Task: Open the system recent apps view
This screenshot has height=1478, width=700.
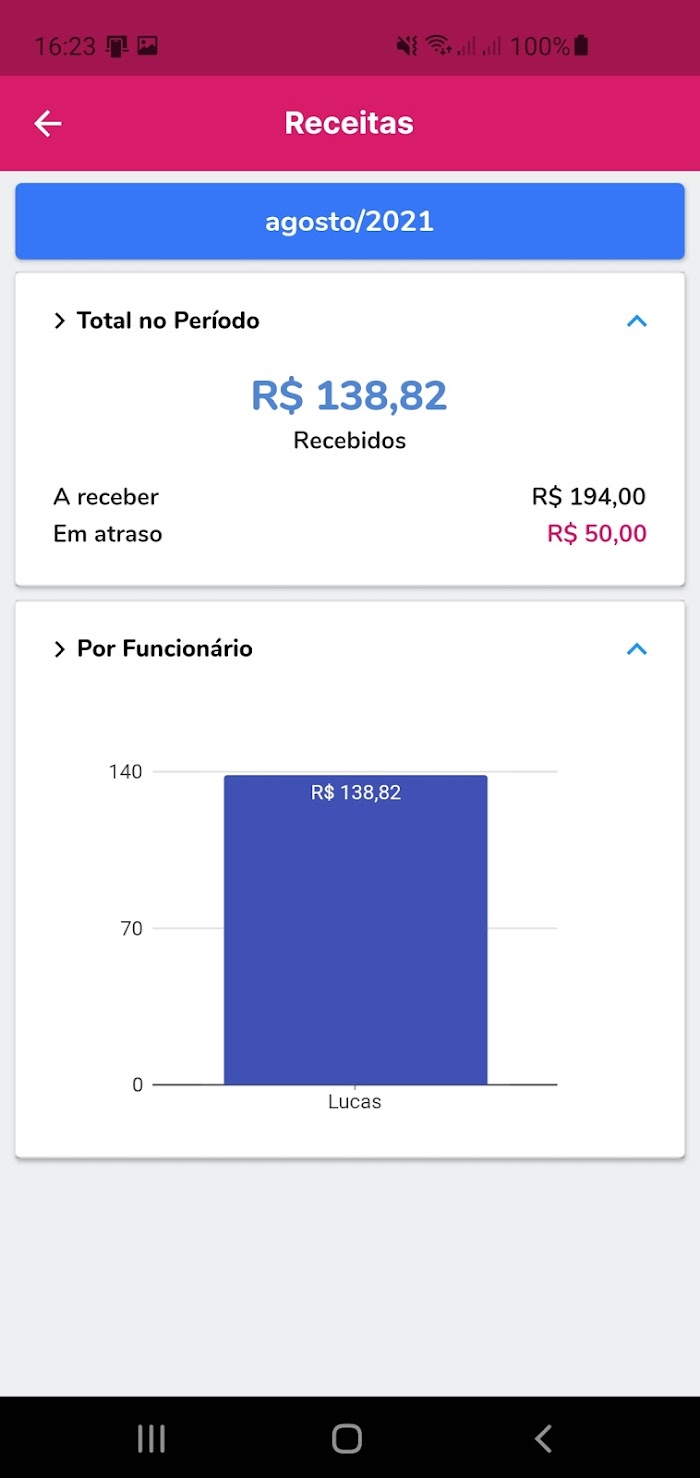Action: [x=151, y=1438]
